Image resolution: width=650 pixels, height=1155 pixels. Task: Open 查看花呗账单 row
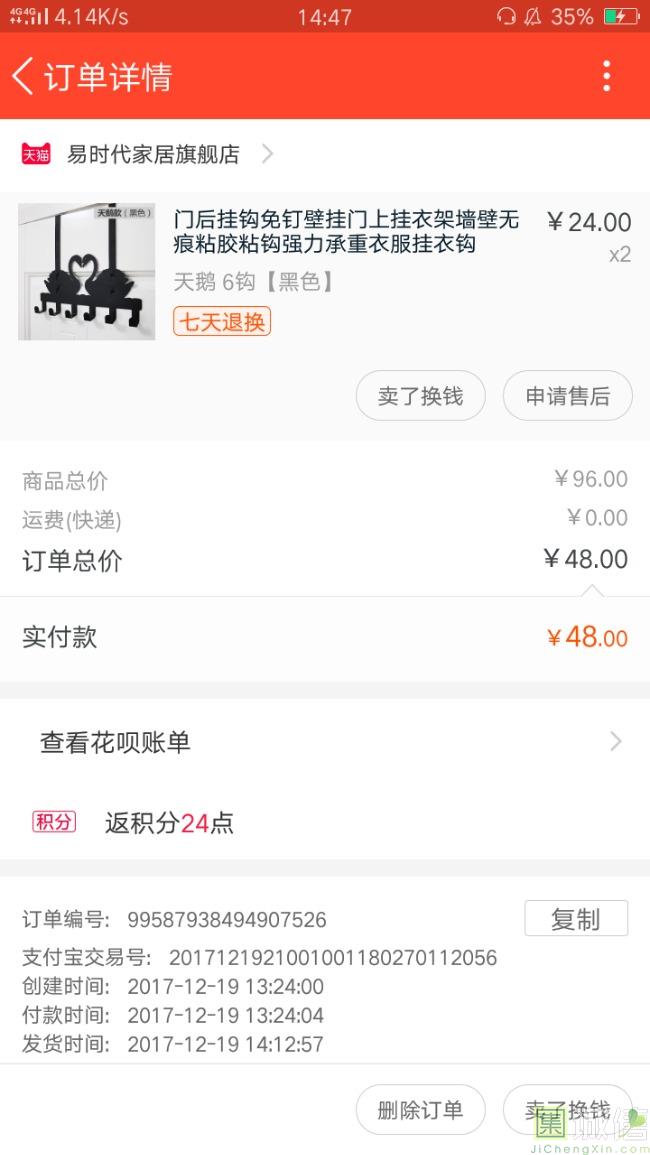point(325,742)
